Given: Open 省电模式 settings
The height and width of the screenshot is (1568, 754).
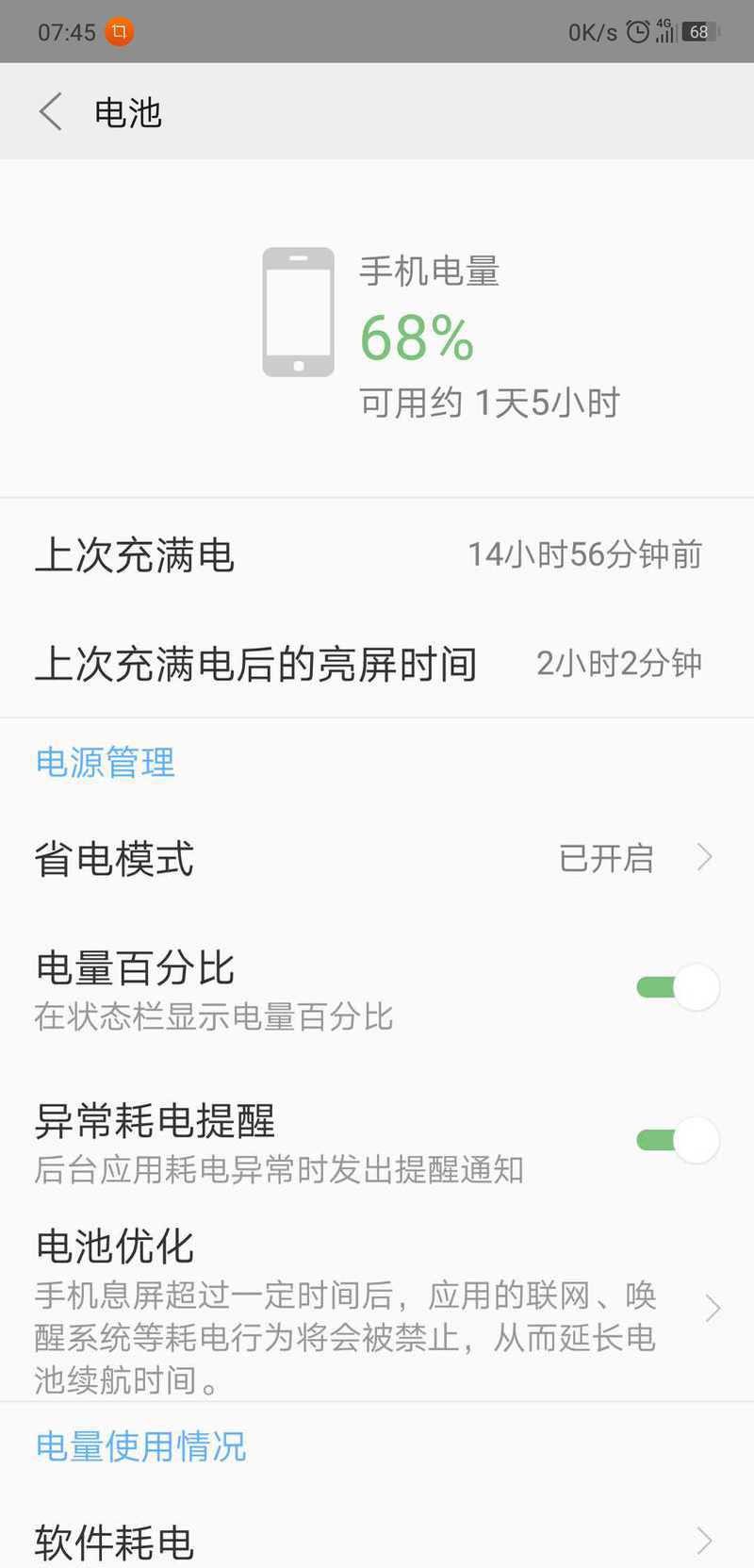Looking at the screenshot, I should click(x=377, y=858).
